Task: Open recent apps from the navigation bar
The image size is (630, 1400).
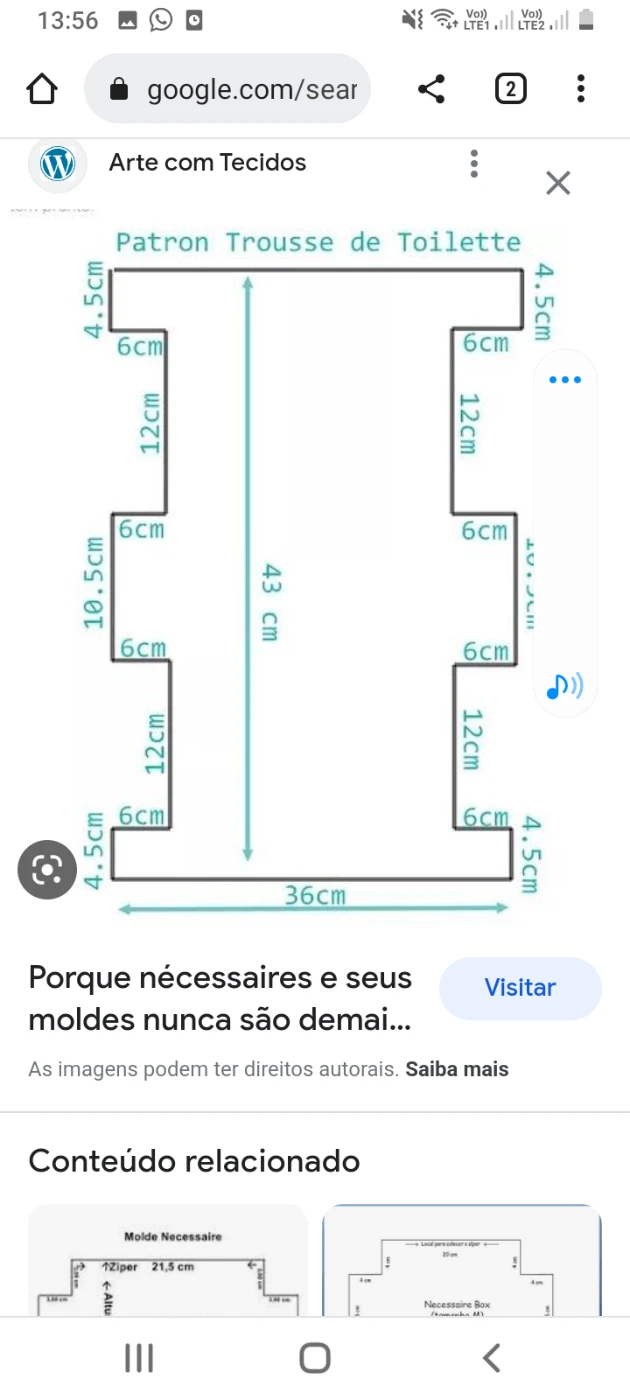Action: (139, 1357)
